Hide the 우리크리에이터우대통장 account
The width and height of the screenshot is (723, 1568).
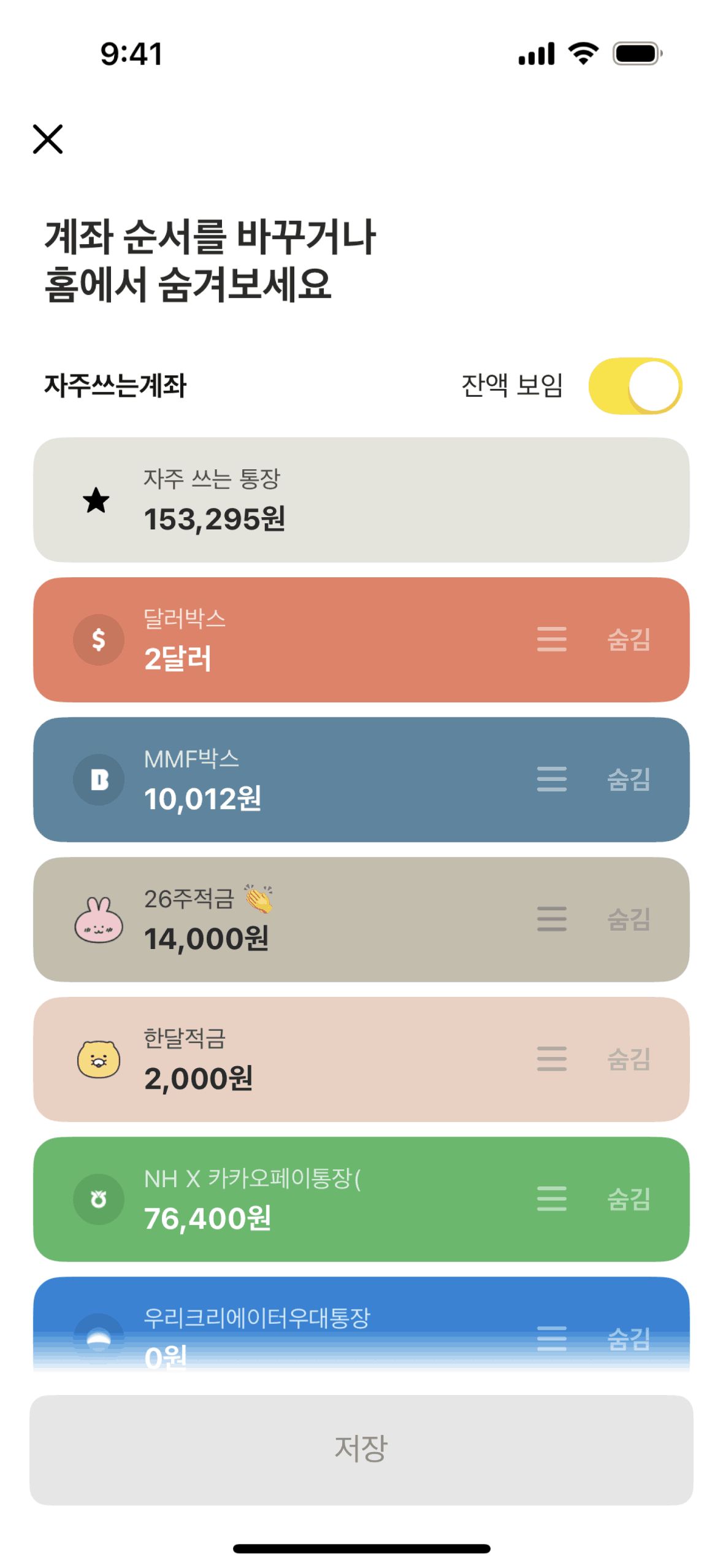tap(628, 1338)
